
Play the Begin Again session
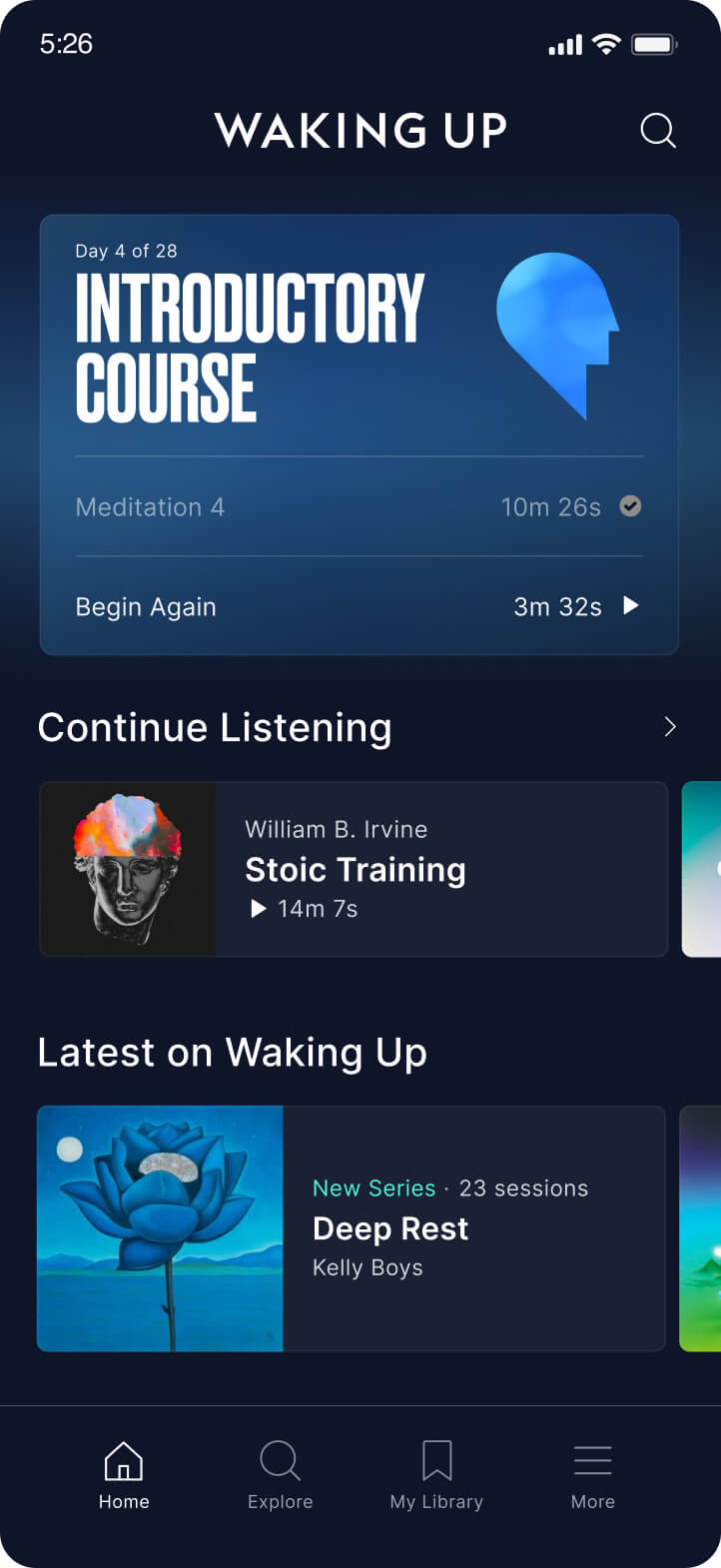pos(630,605)
